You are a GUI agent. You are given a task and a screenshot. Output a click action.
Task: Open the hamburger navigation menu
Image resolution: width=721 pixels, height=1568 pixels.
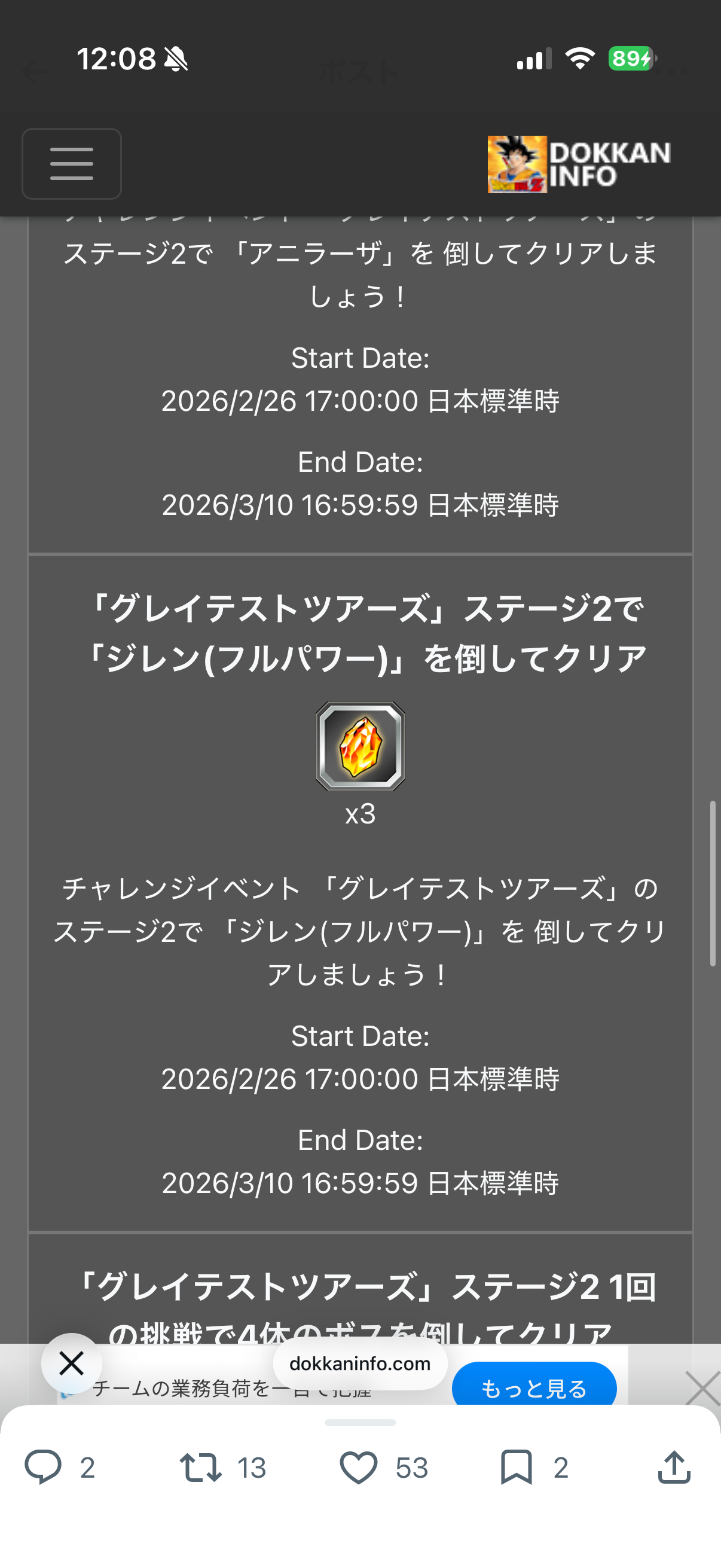(72, 164)
